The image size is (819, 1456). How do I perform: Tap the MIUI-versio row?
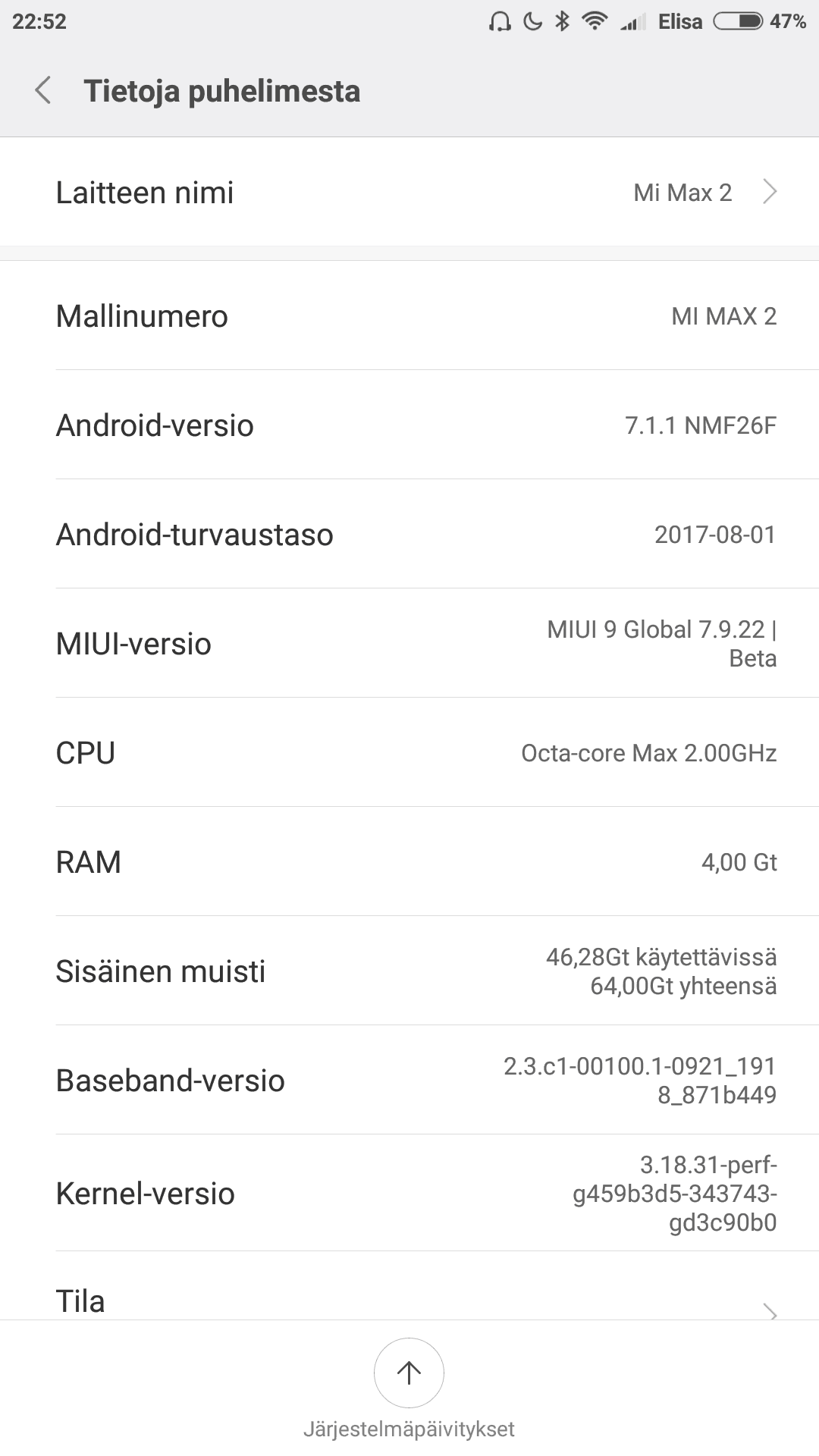[x=409, y=643]
